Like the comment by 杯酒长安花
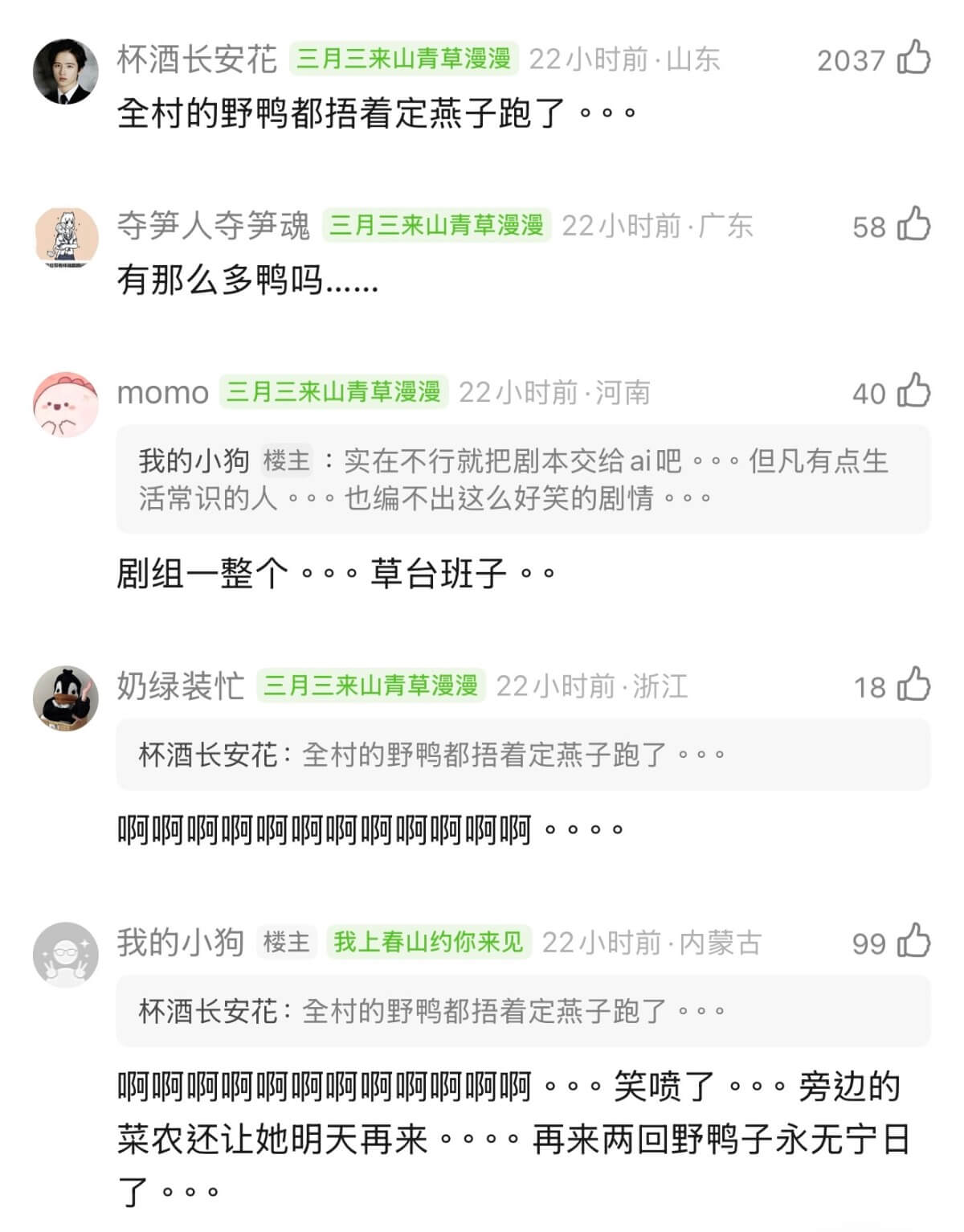This screenshot has height=1232, width=964. [x=913, y=59]
